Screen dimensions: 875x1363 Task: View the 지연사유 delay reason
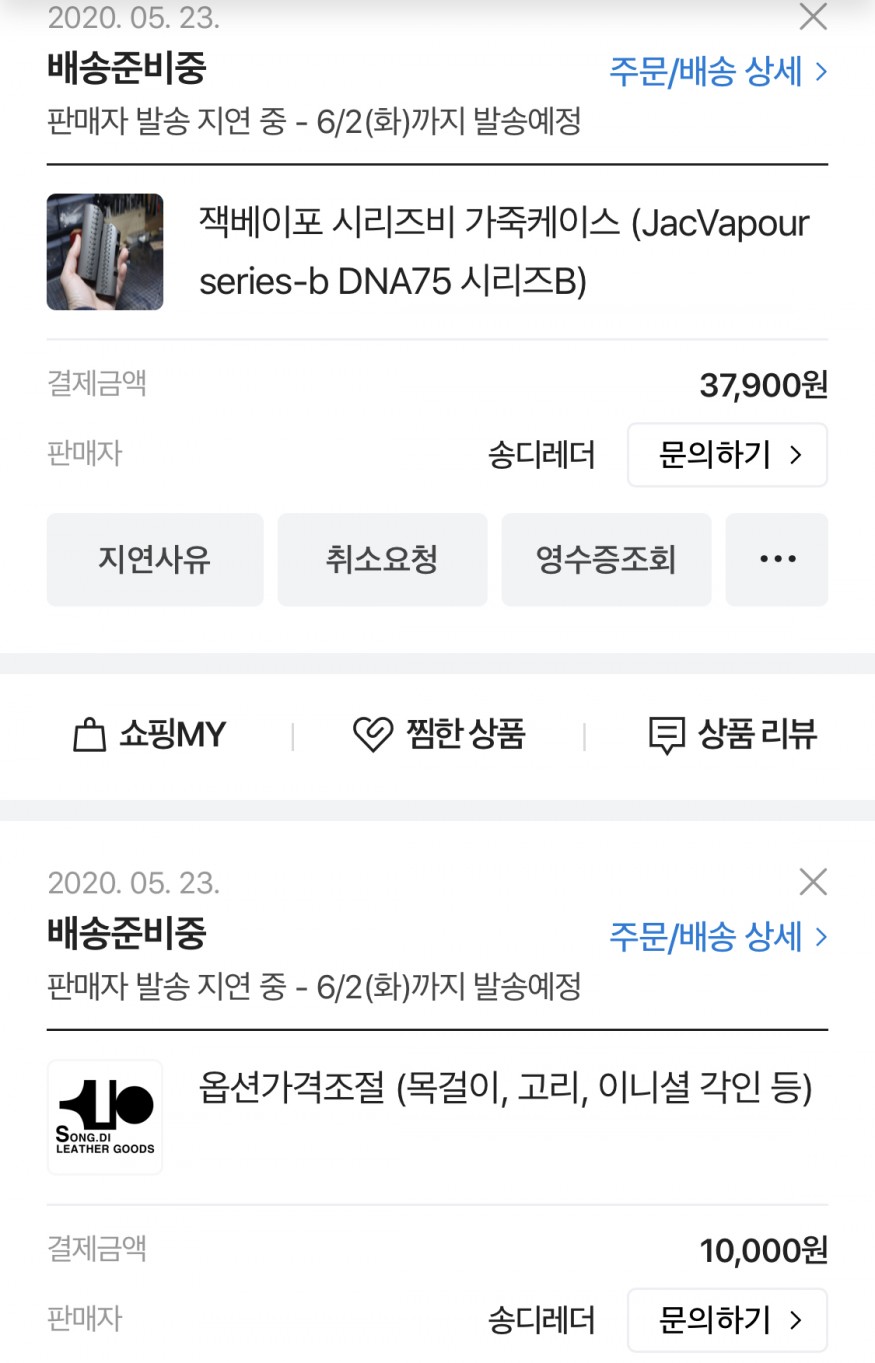coord(155,560)
